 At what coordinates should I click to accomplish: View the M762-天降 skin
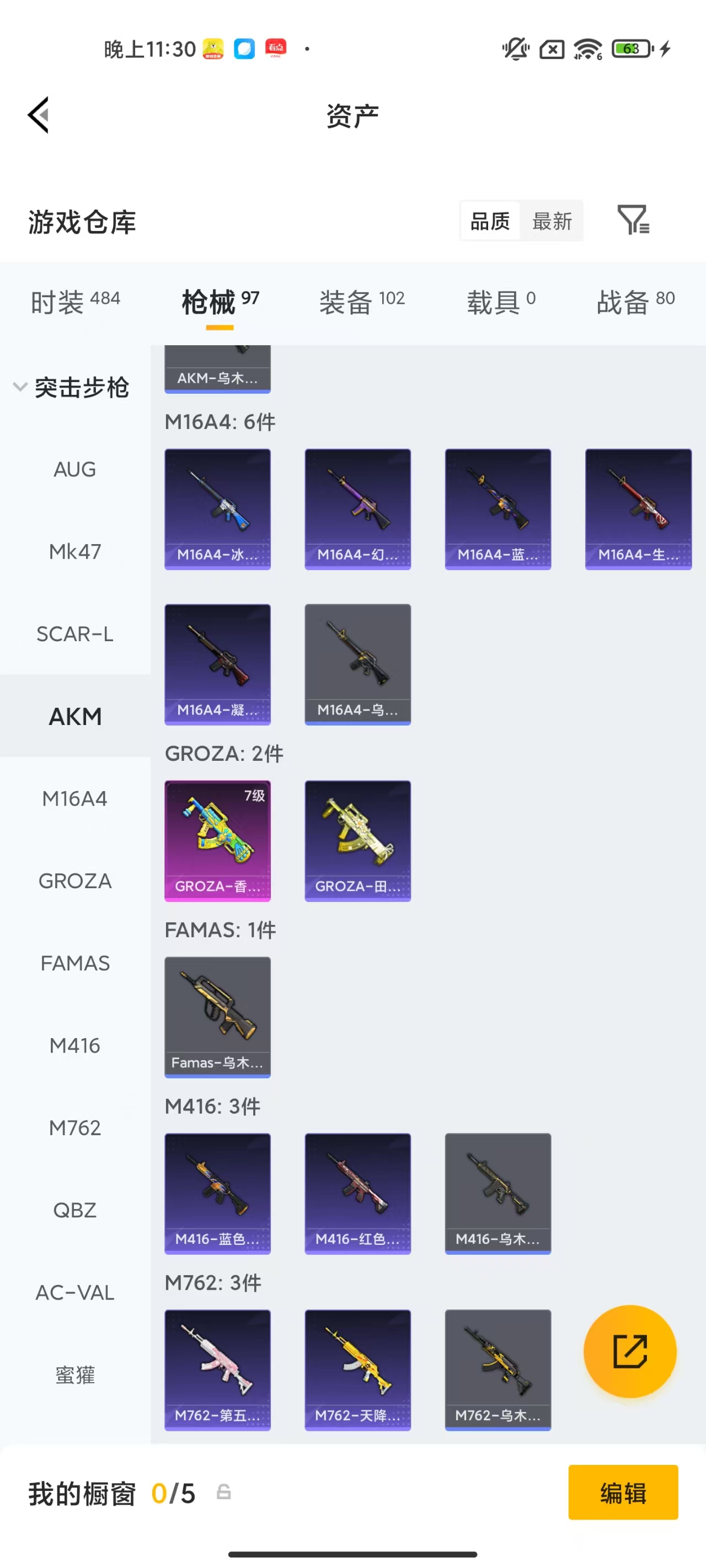357,1370
